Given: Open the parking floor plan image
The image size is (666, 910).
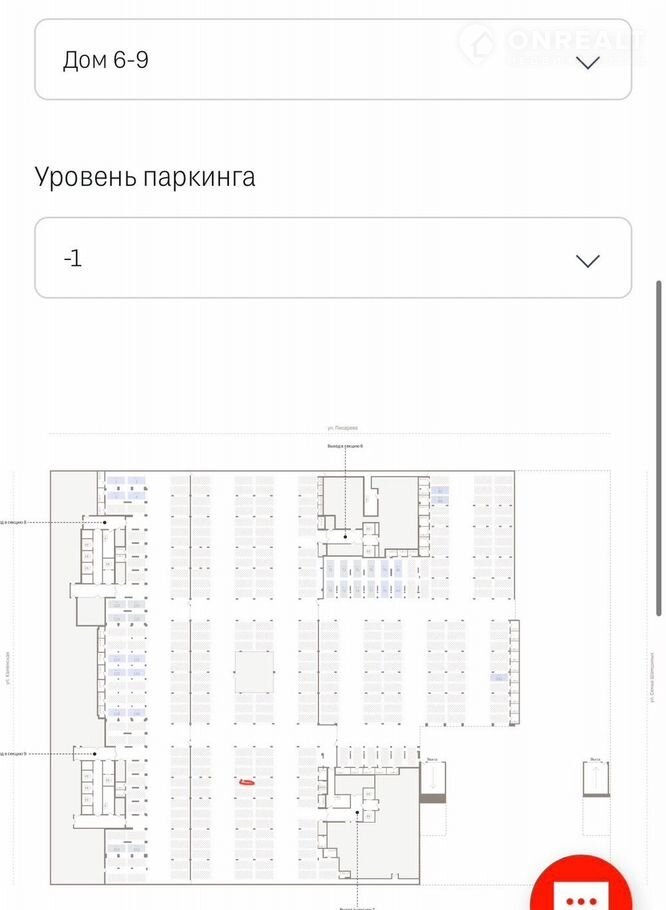Looking at the screenshot, I should click(x=300, y=670).
